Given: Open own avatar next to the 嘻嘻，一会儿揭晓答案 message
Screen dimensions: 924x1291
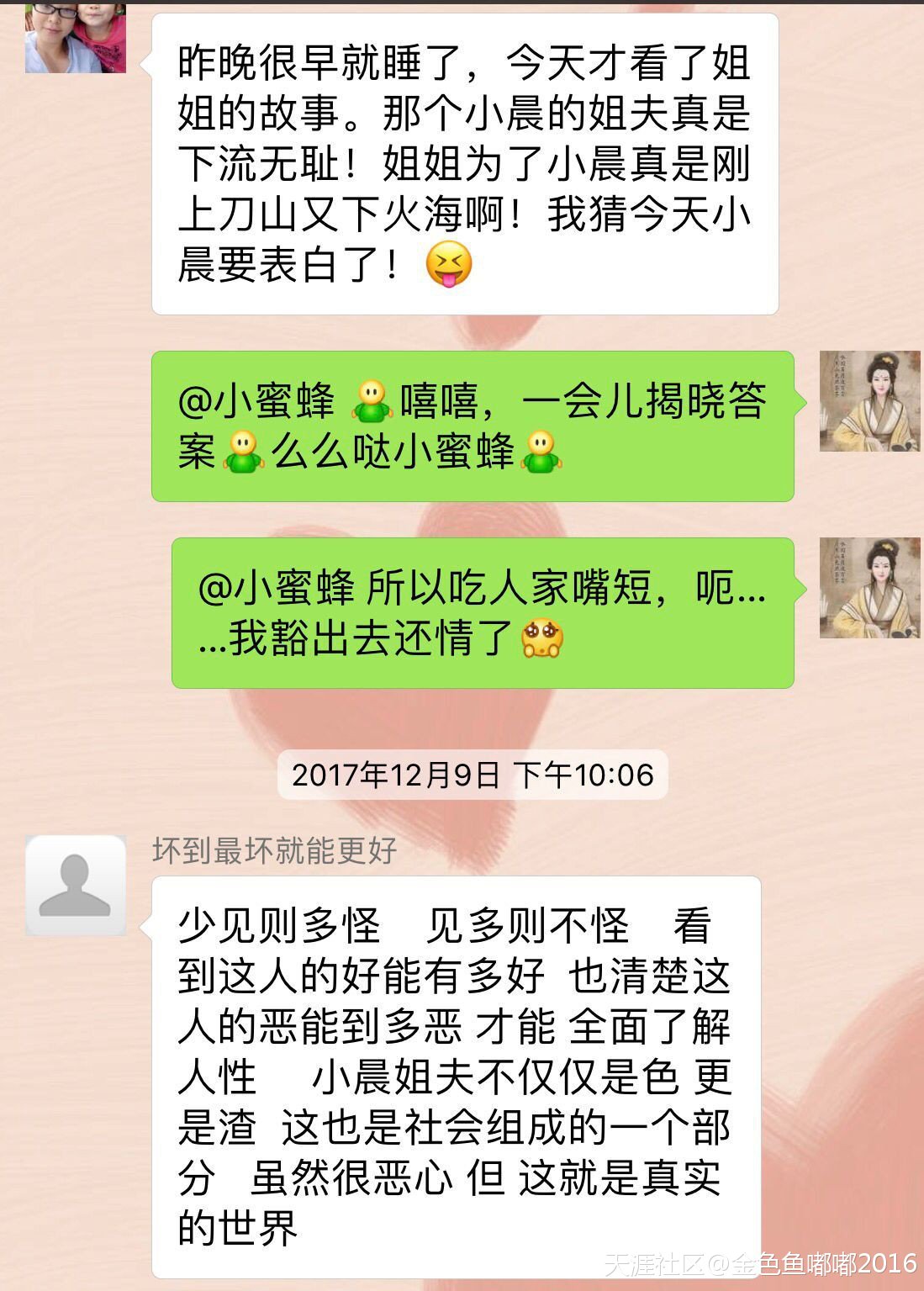Looking at the screenshot, I should [869, 401].
